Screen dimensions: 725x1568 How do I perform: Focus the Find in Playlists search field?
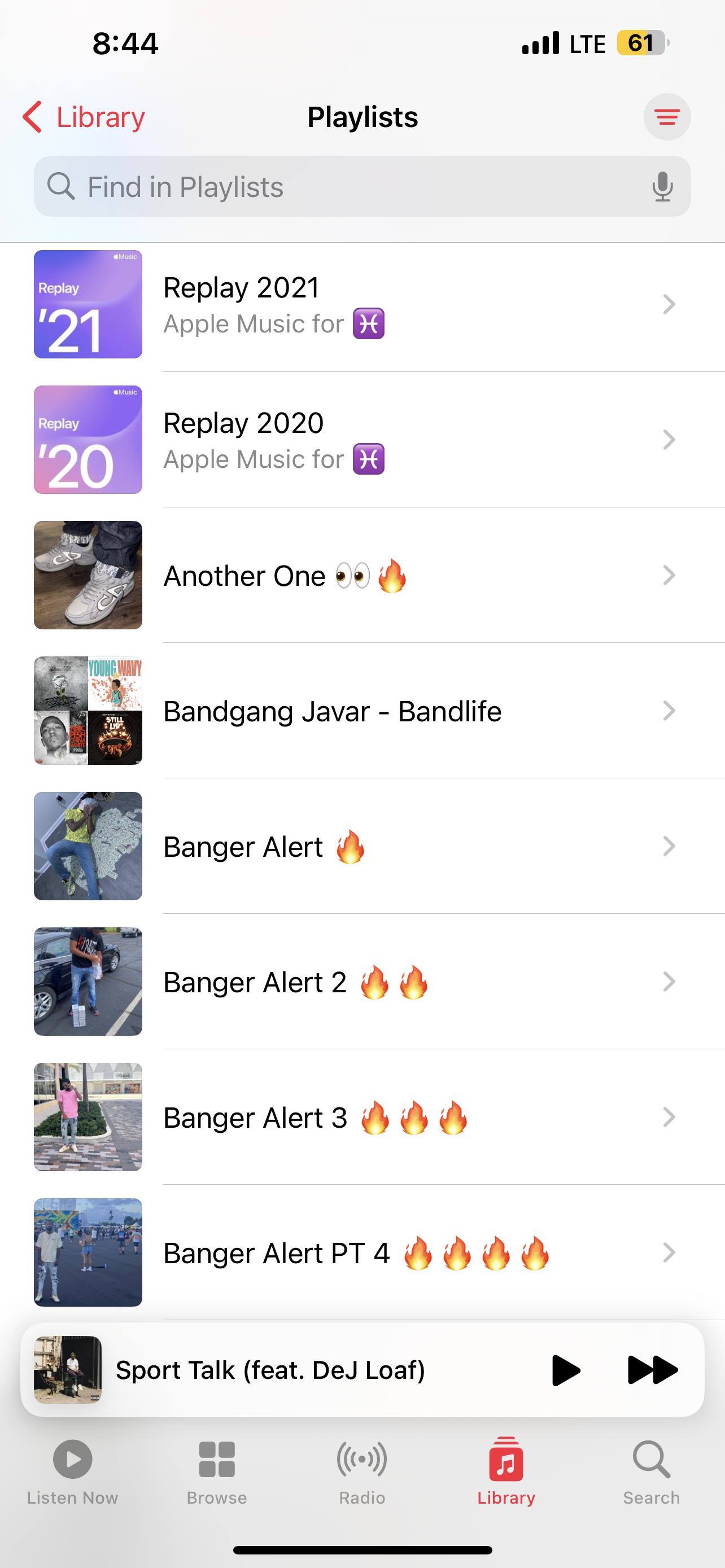[x=341, y=187]
